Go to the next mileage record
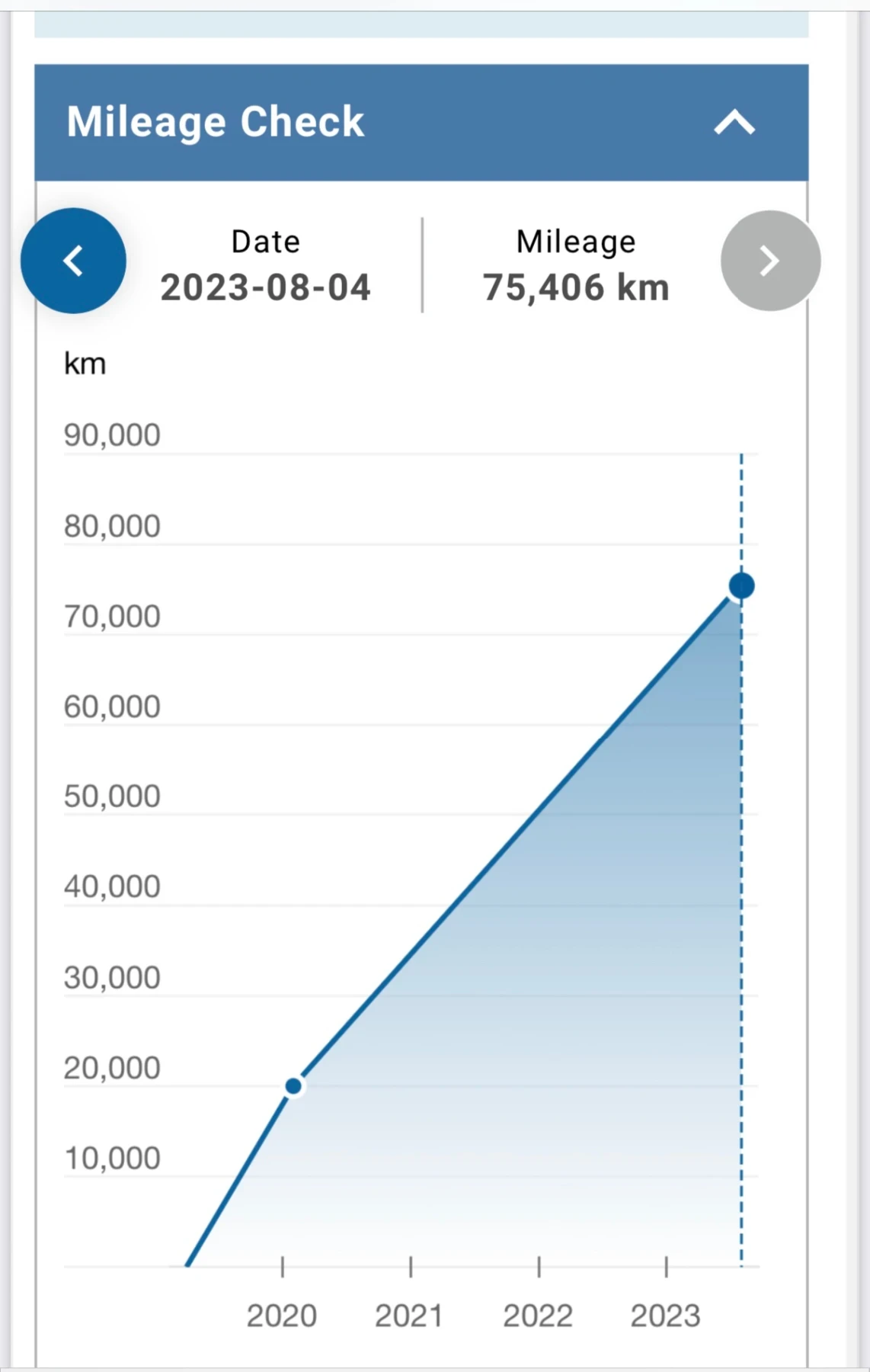870x1372 pixels. (x=770, y=261)
